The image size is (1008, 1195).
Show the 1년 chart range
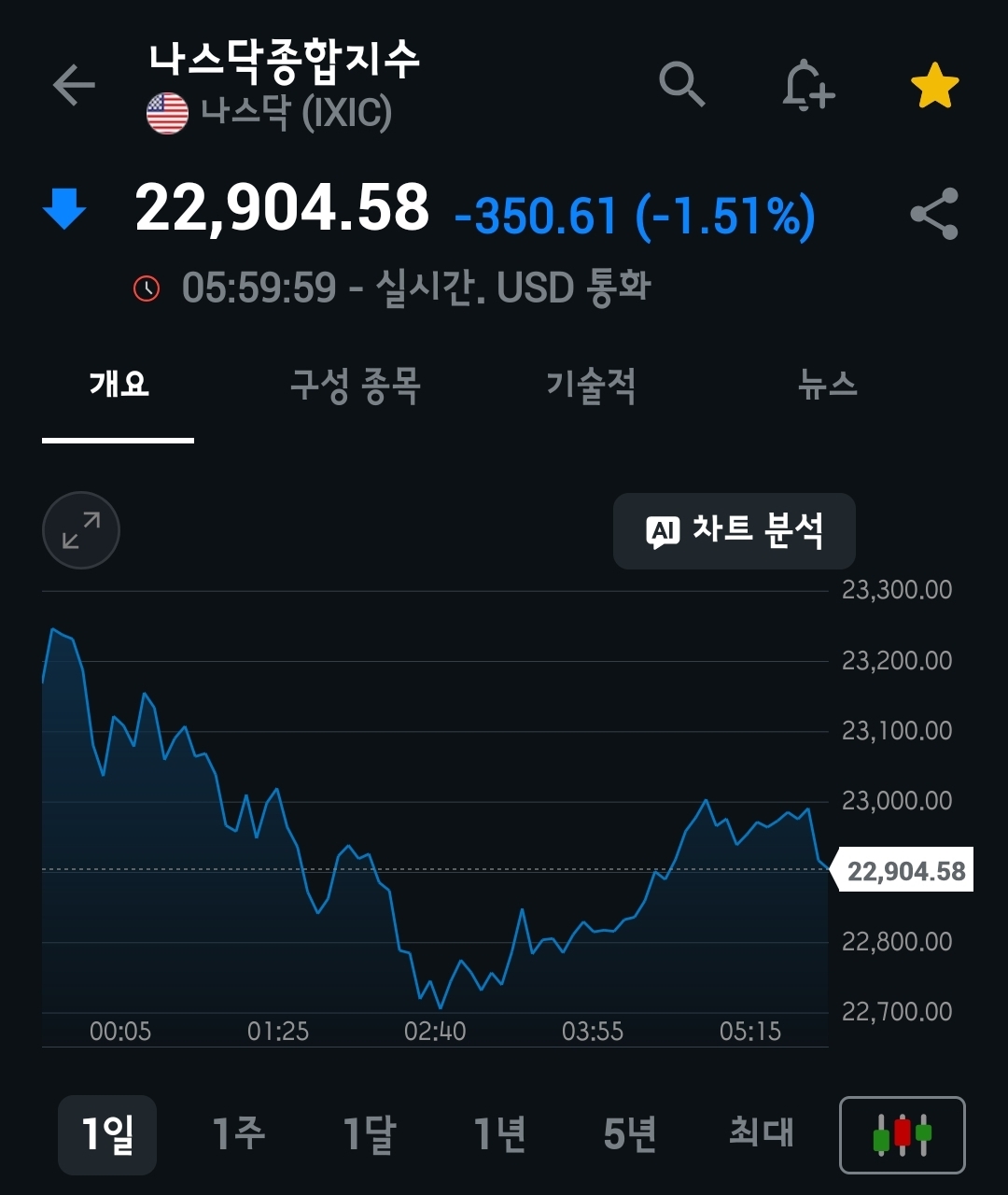(499, 1134)
